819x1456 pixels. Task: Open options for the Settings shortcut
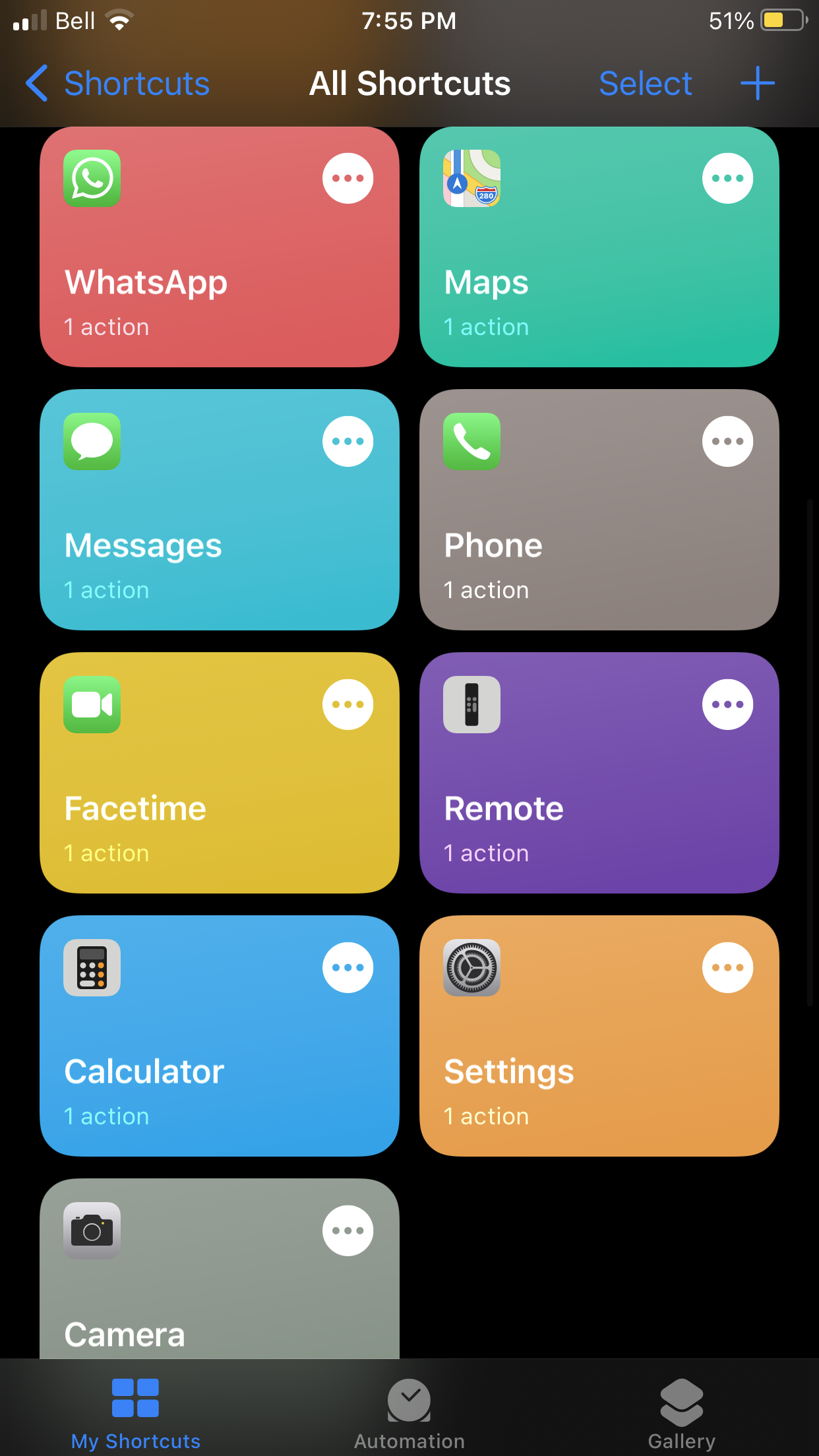pyautogui.click(x=727, y=967)
